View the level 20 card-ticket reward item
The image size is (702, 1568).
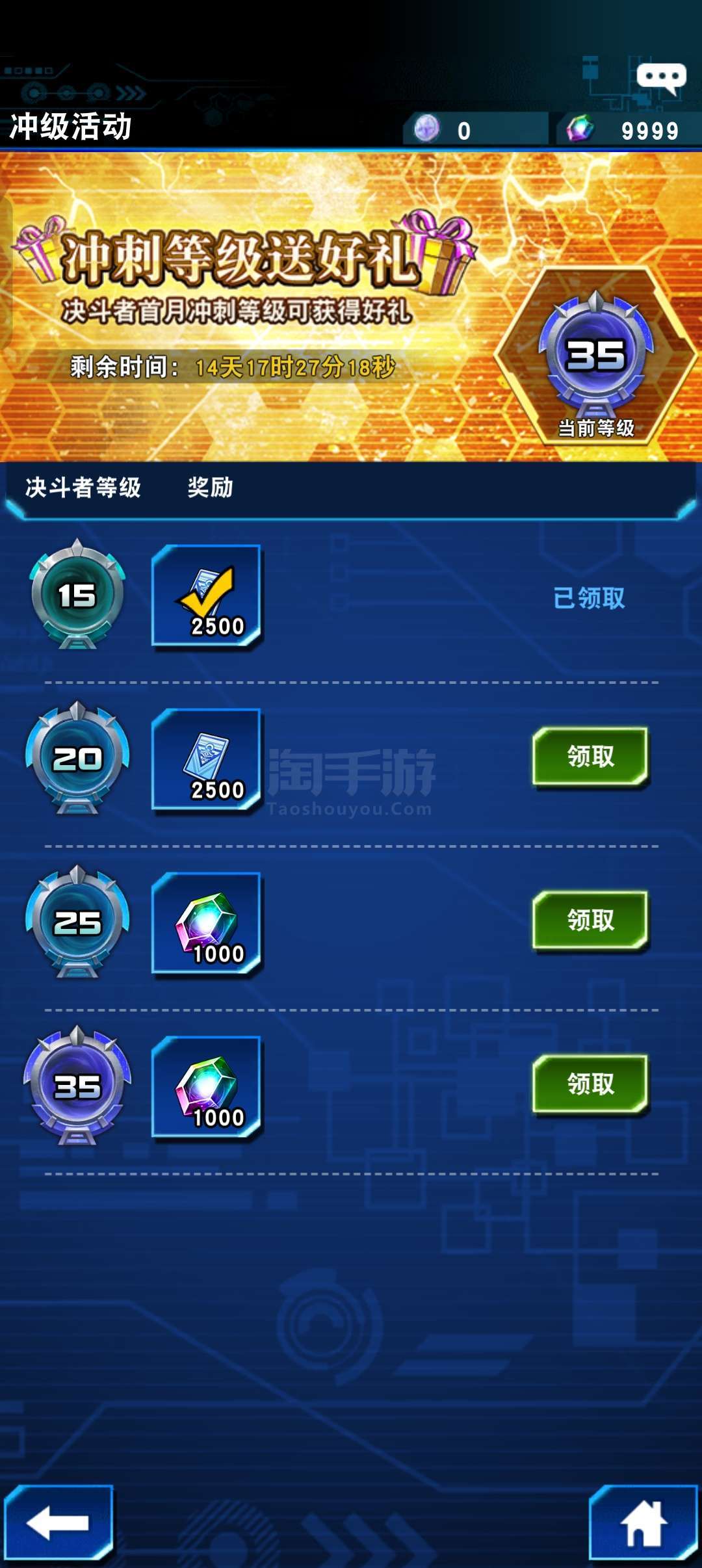pyautogui.click(x=207, y=760)
